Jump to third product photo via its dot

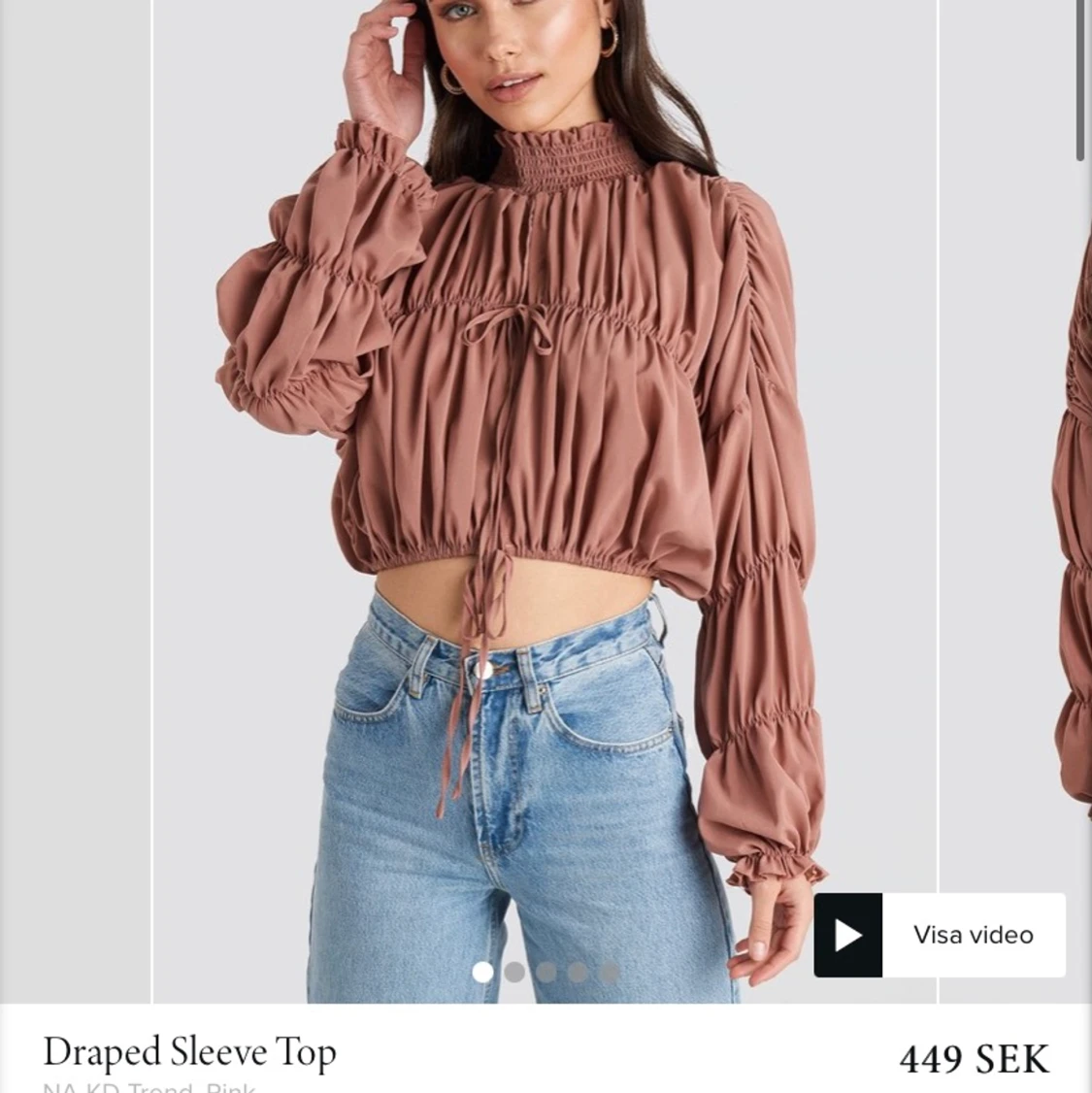(546, 970)
